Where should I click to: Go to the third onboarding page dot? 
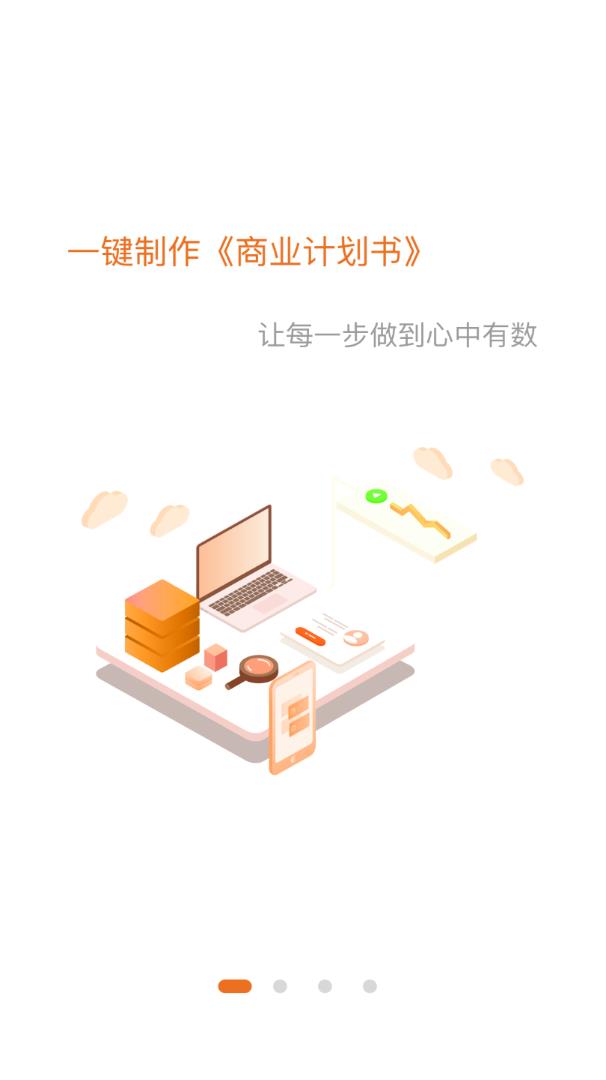(325, 986)
